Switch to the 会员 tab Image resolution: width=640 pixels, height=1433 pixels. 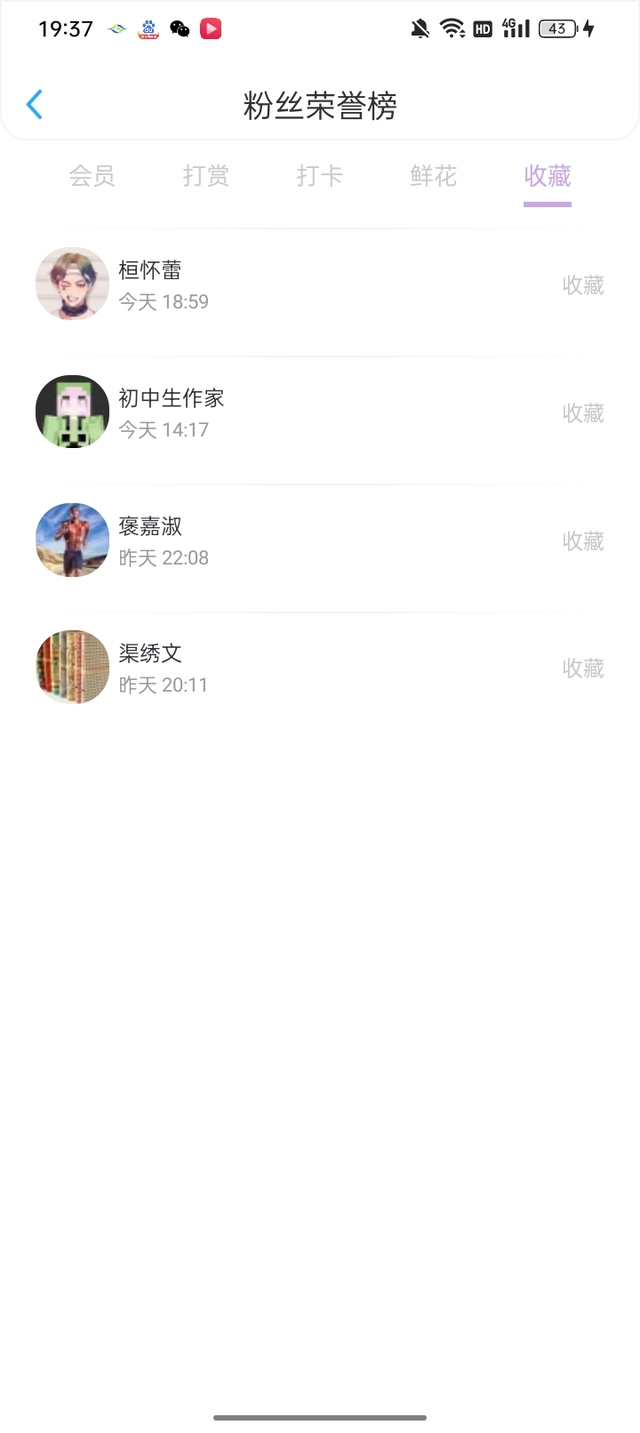92,176
